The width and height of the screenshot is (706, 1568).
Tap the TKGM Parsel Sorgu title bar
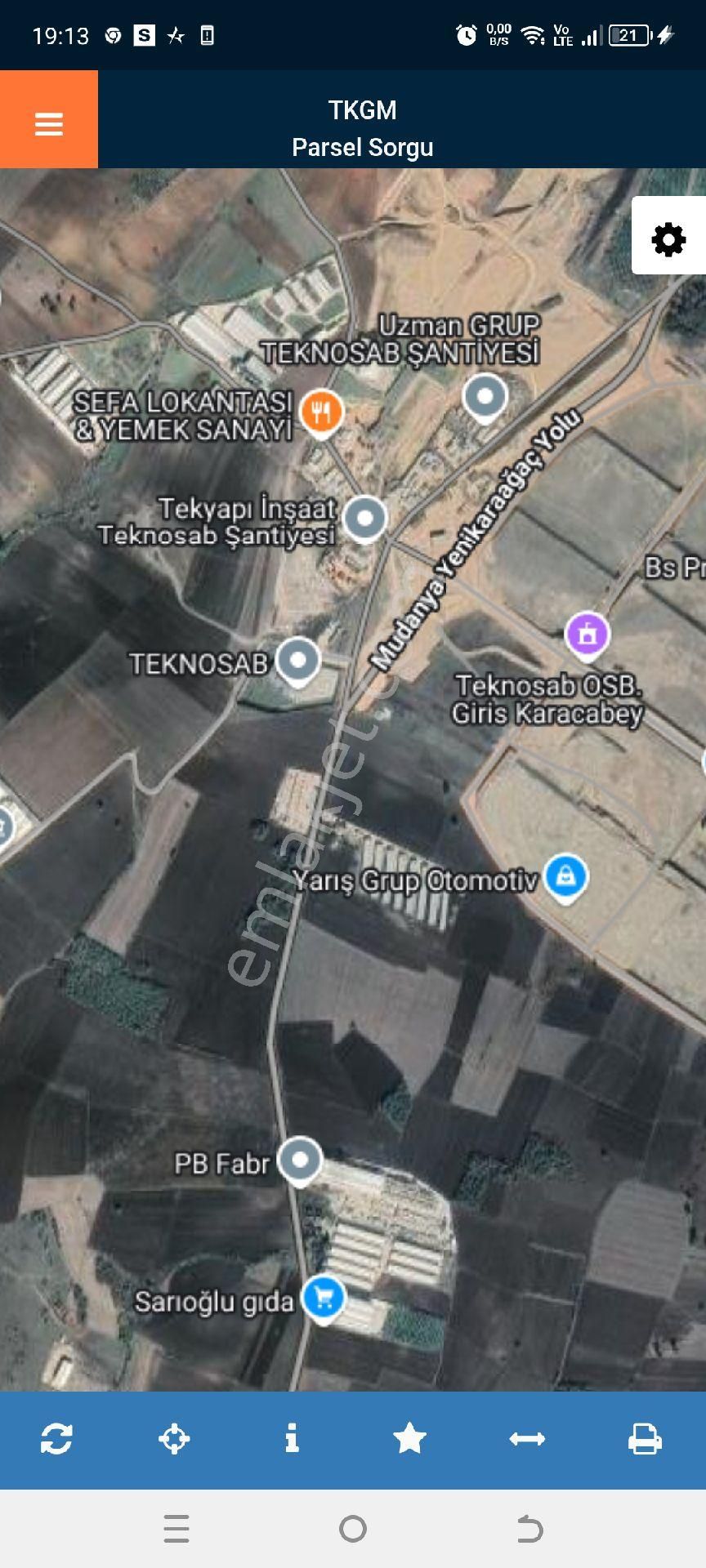point(362,127)
